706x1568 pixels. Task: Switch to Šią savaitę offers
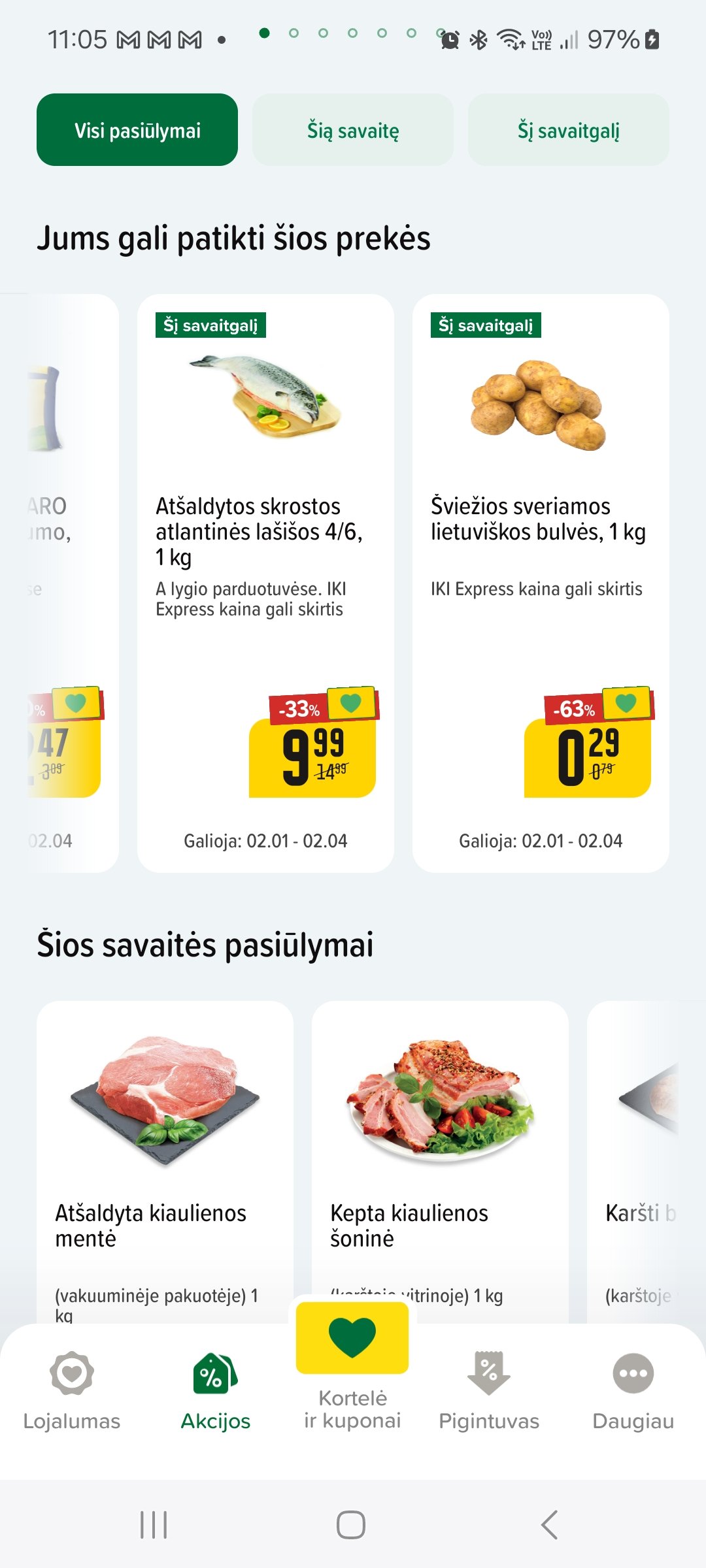353,130
